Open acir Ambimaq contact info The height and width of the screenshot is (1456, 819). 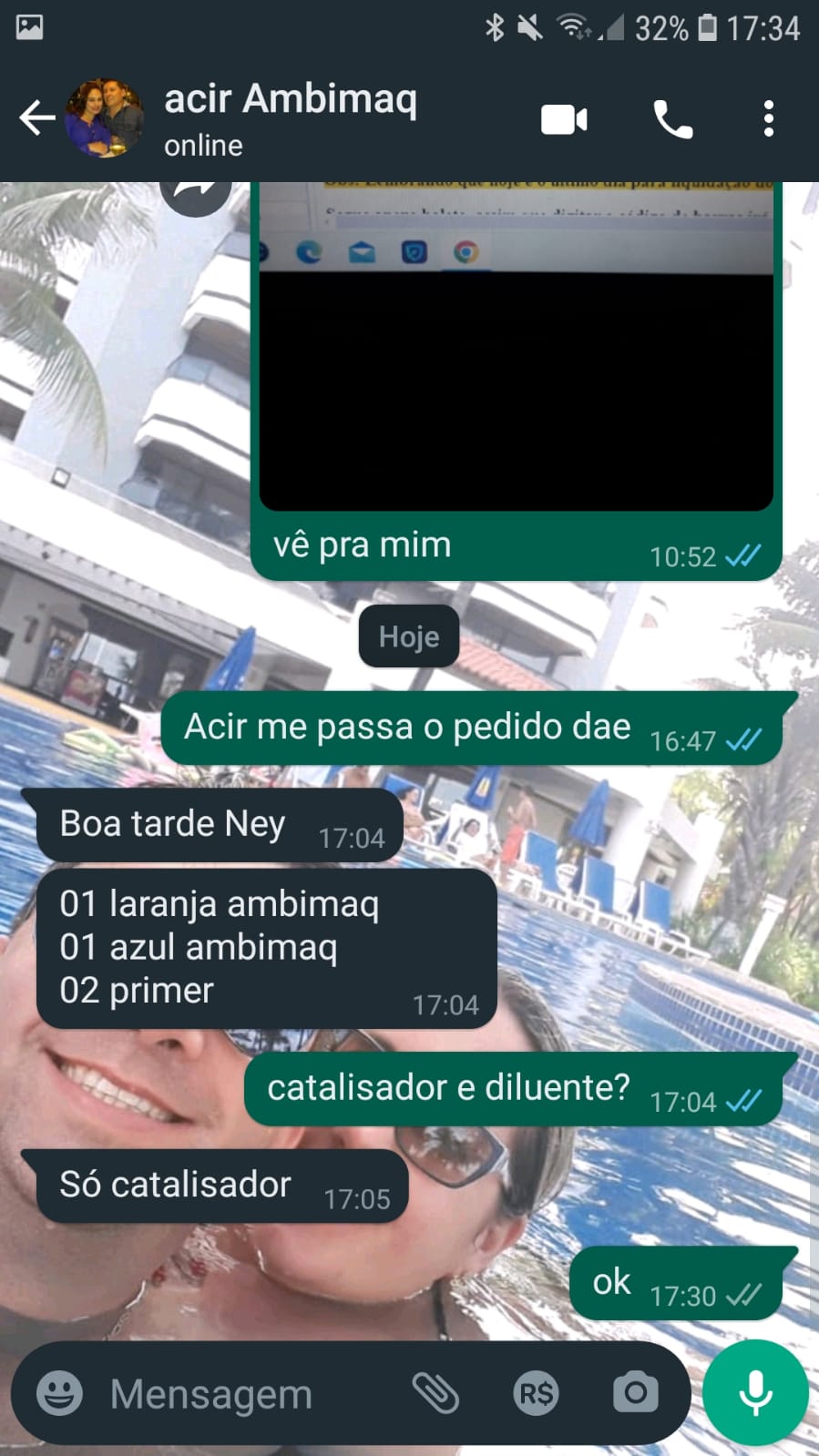pyautogui.click(x=290, y=118)
